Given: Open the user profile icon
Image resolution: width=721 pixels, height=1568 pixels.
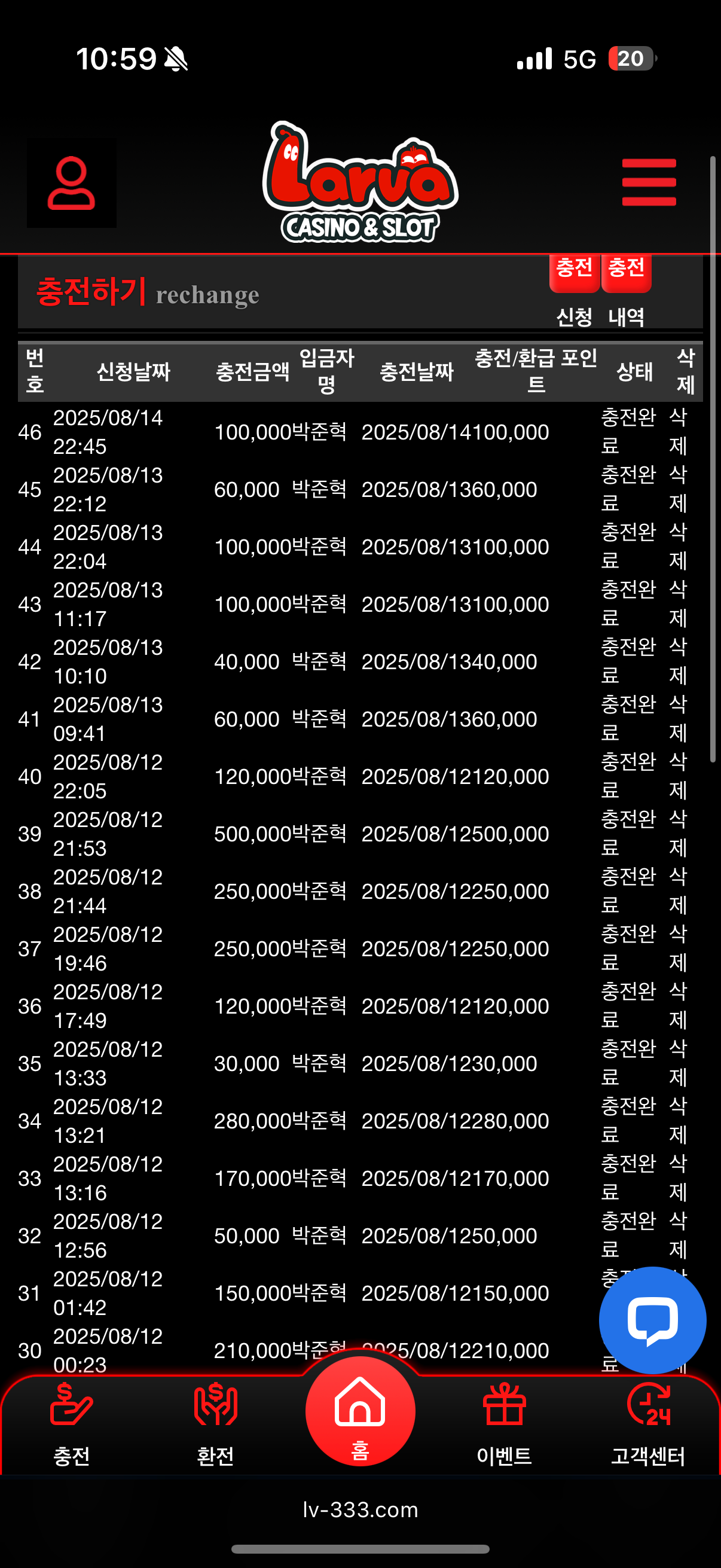Looking at the screenshot, I should tap(71, 183).
